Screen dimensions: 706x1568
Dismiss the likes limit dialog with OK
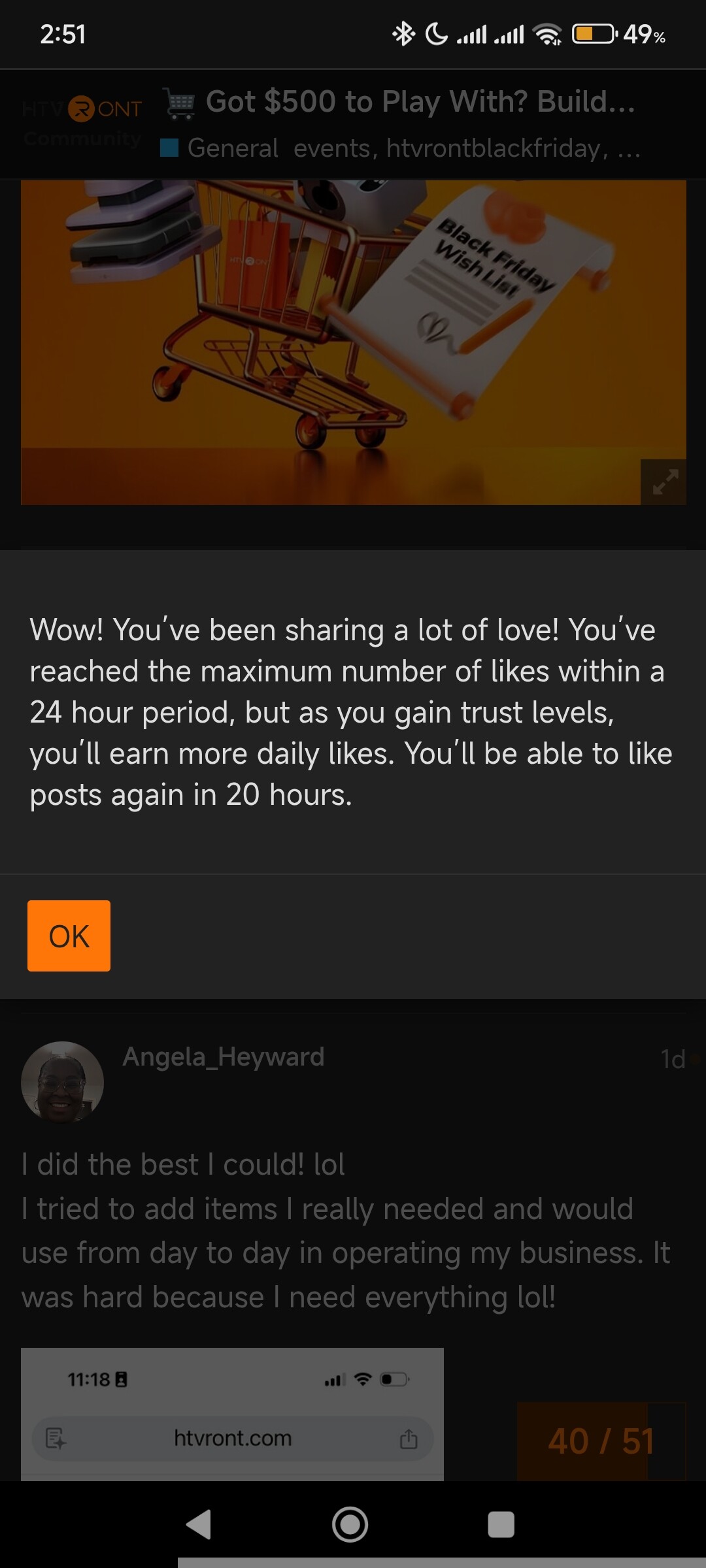click(x=69, y=936)
